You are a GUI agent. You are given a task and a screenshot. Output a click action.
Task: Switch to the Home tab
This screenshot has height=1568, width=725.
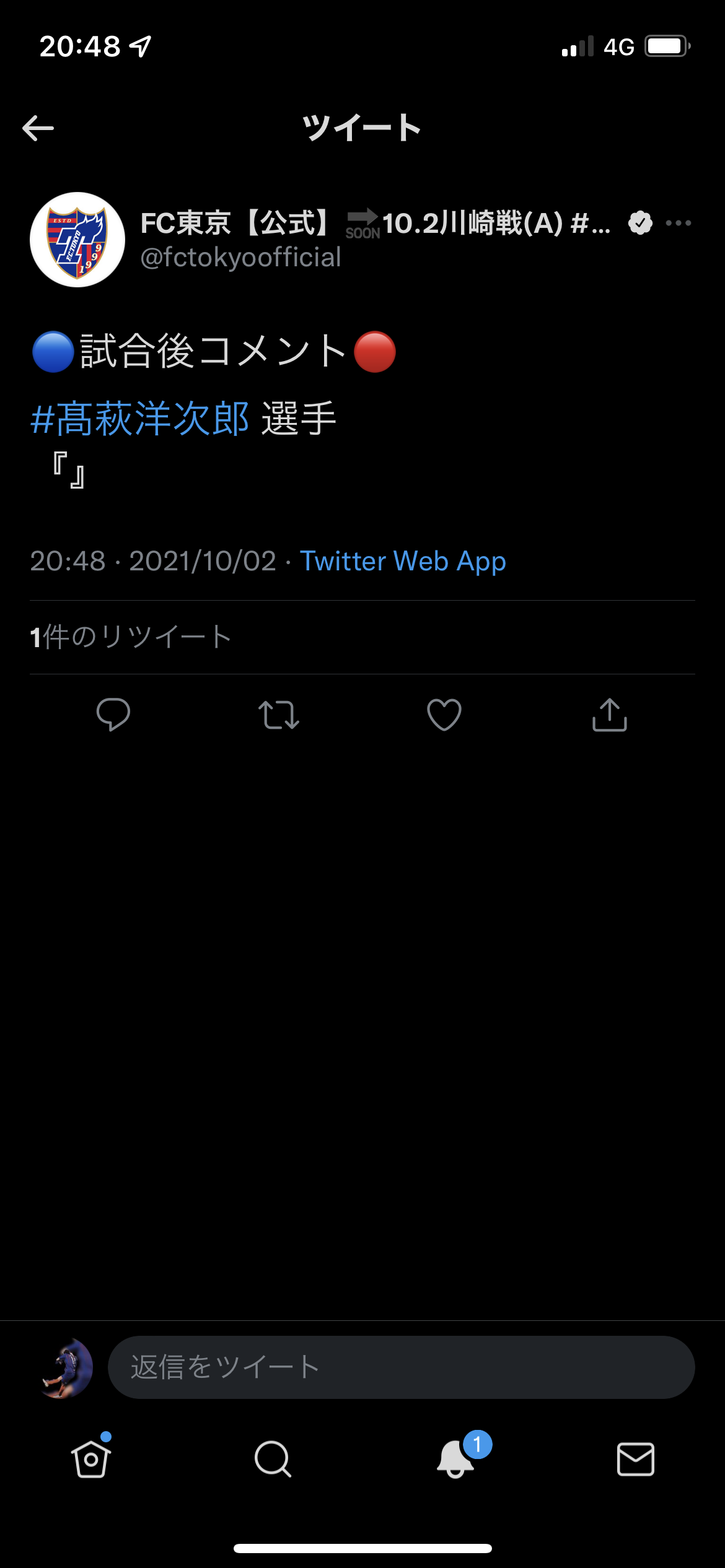91,1459
